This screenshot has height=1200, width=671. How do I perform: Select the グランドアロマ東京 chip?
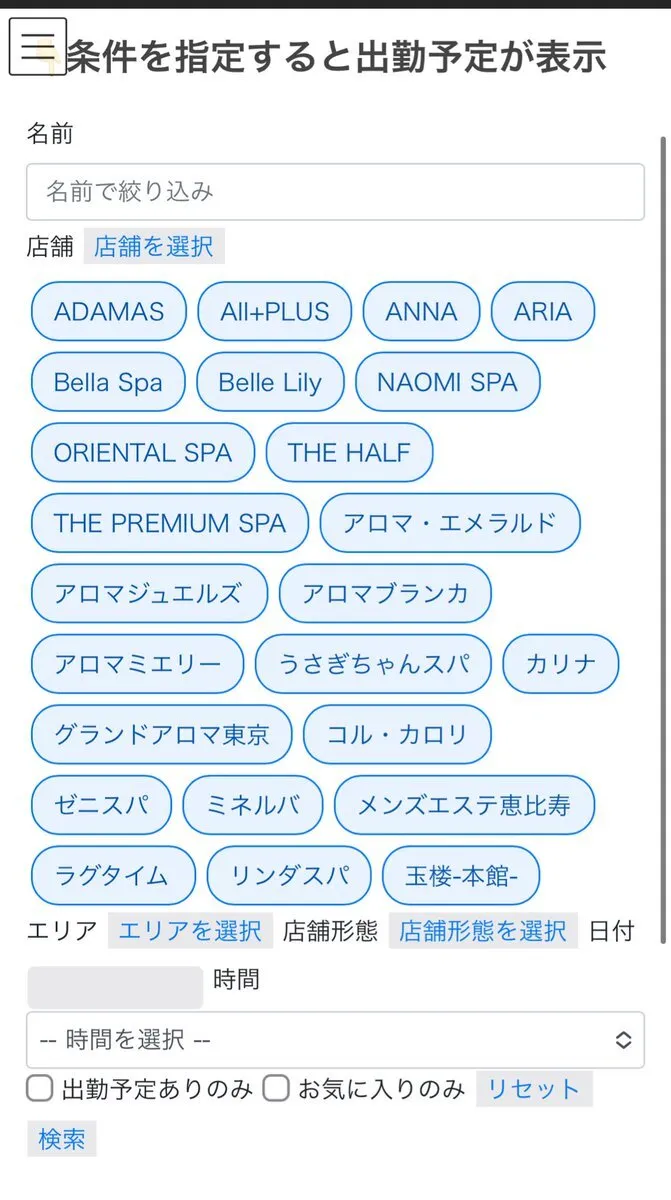[x=162, y=735]
